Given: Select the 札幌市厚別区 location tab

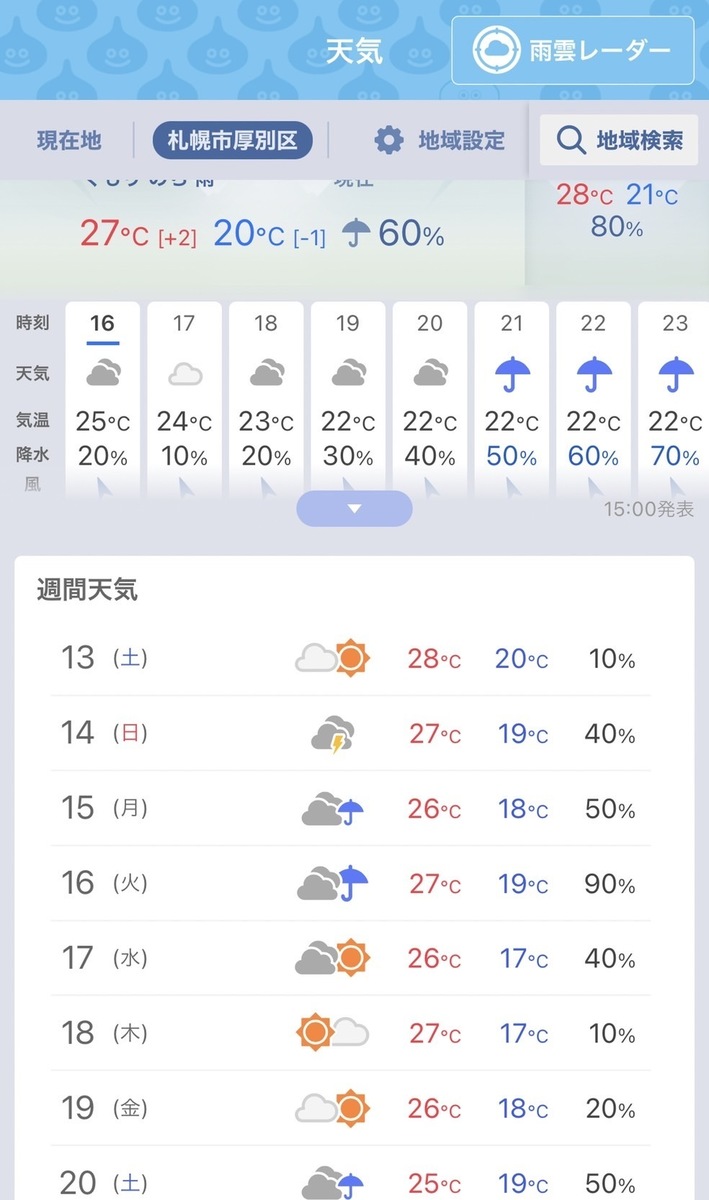Looking at the screenshot, I should [x=232, y=140].
